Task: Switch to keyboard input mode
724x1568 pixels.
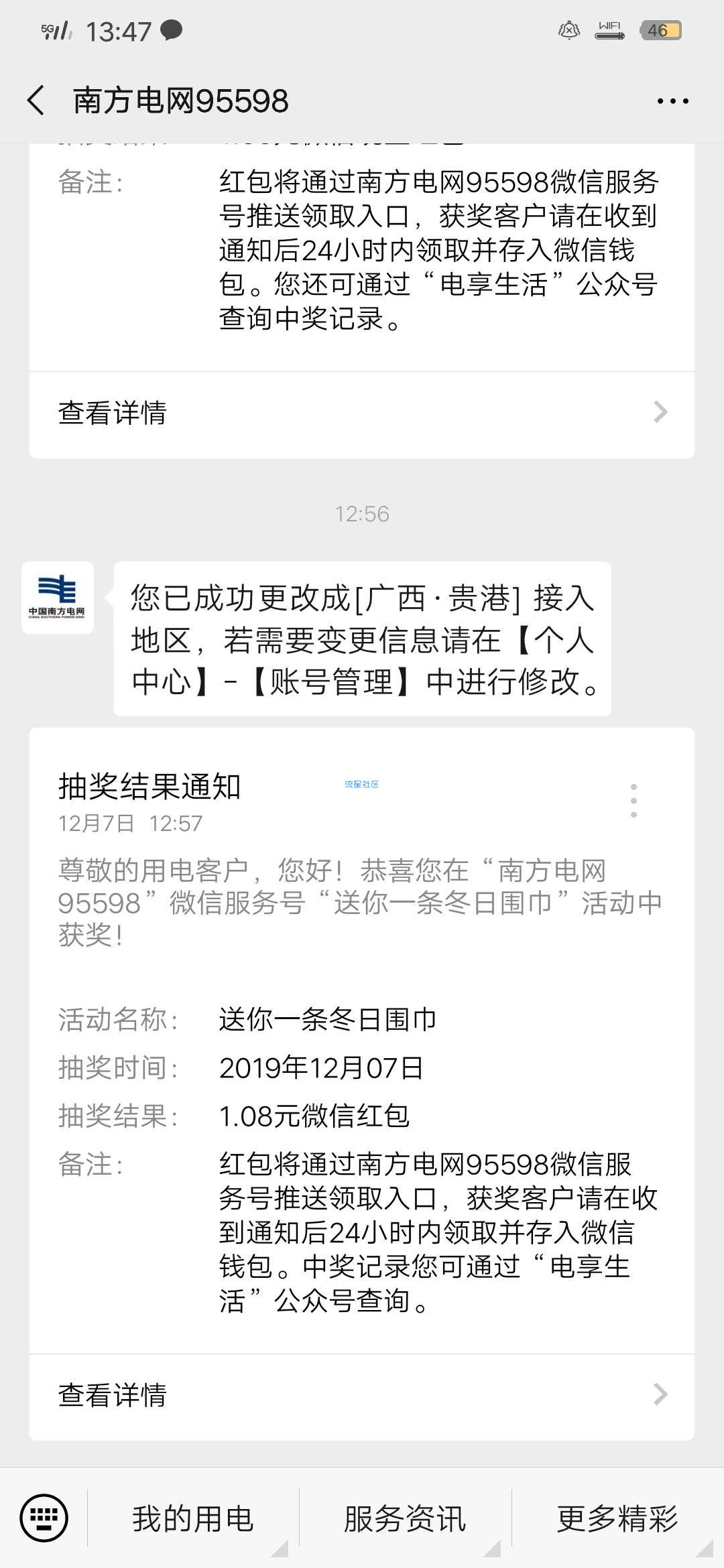Action: tap(44, 1518)
